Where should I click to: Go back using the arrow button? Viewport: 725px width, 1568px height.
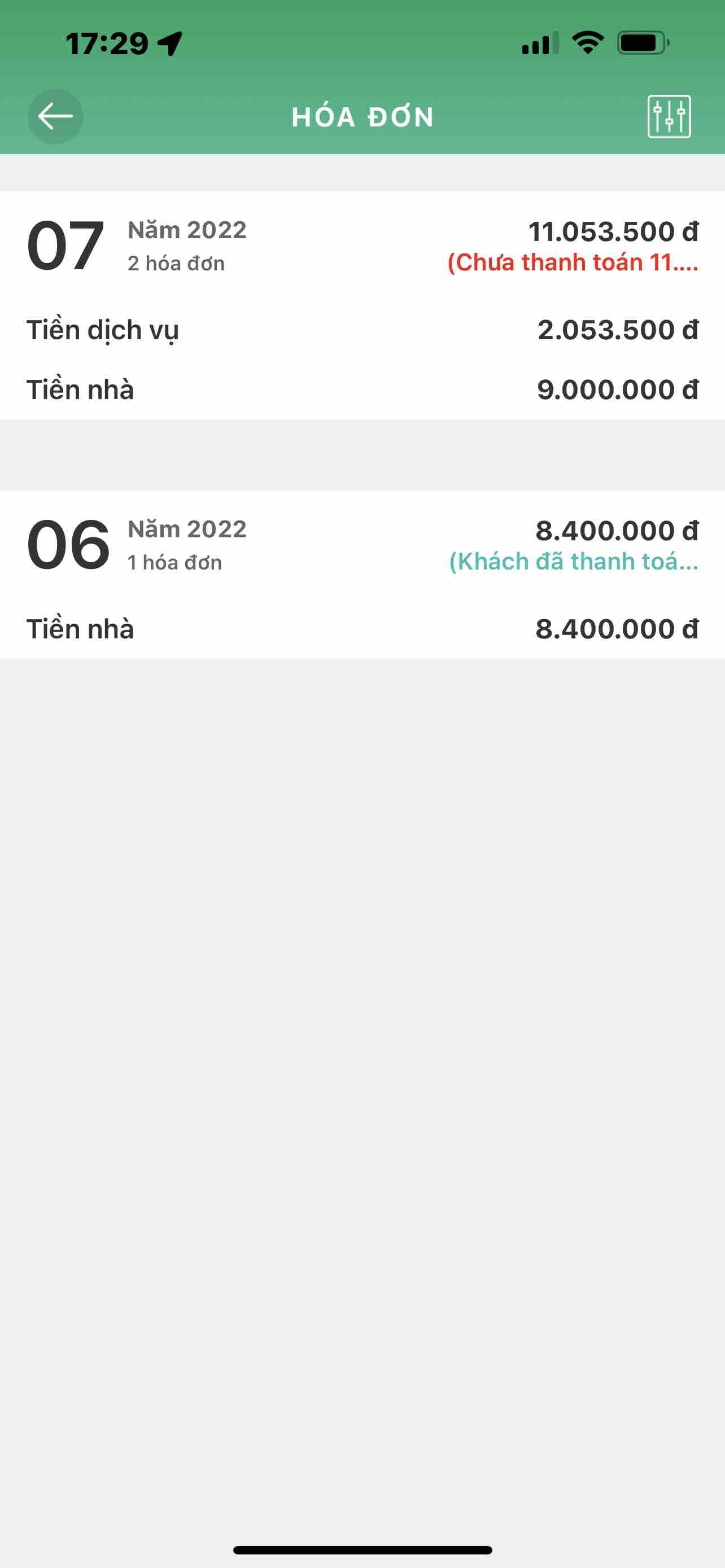(x=55, y=116)
